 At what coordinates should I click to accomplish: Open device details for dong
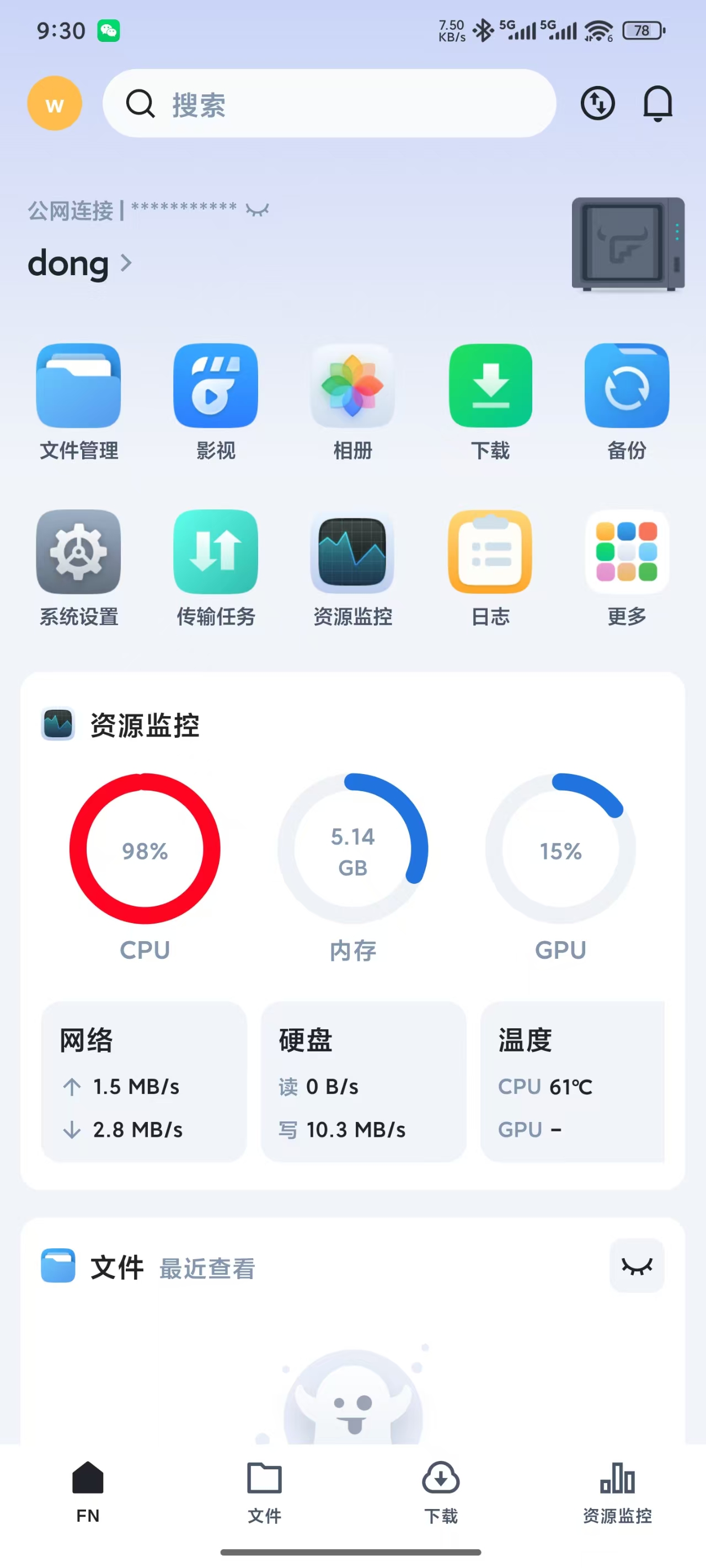tap(79, 264)
